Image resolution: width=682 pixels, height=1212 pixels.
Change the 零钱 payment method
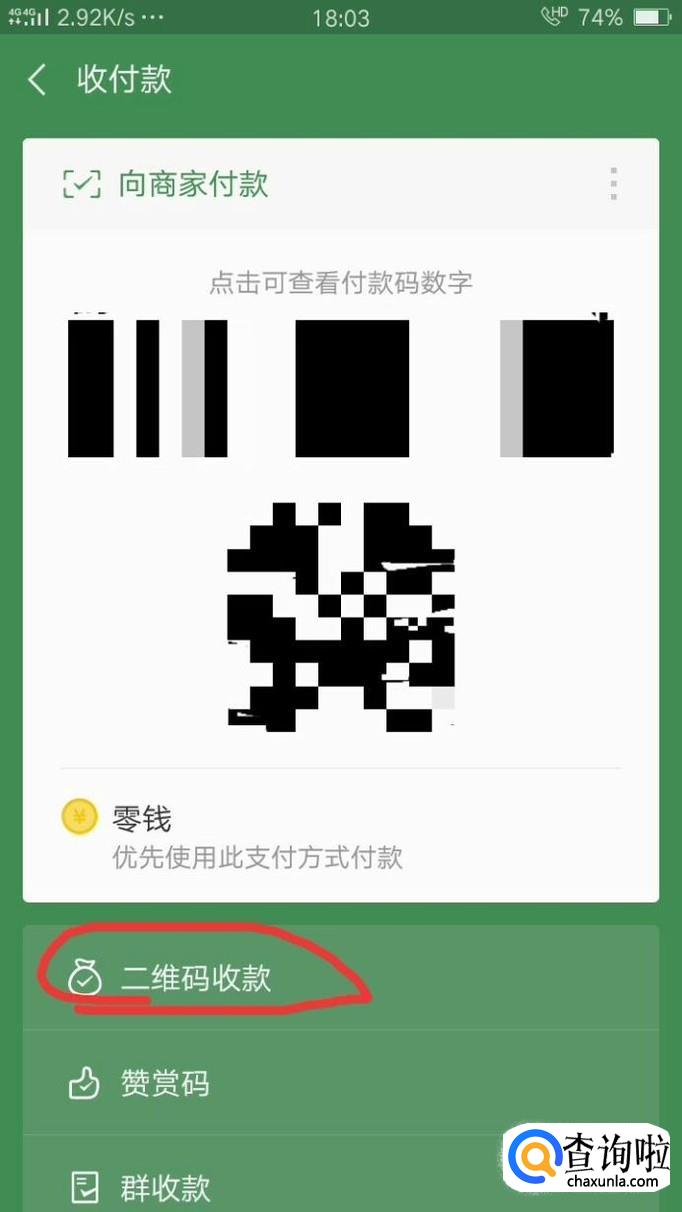tap(340, 835)
